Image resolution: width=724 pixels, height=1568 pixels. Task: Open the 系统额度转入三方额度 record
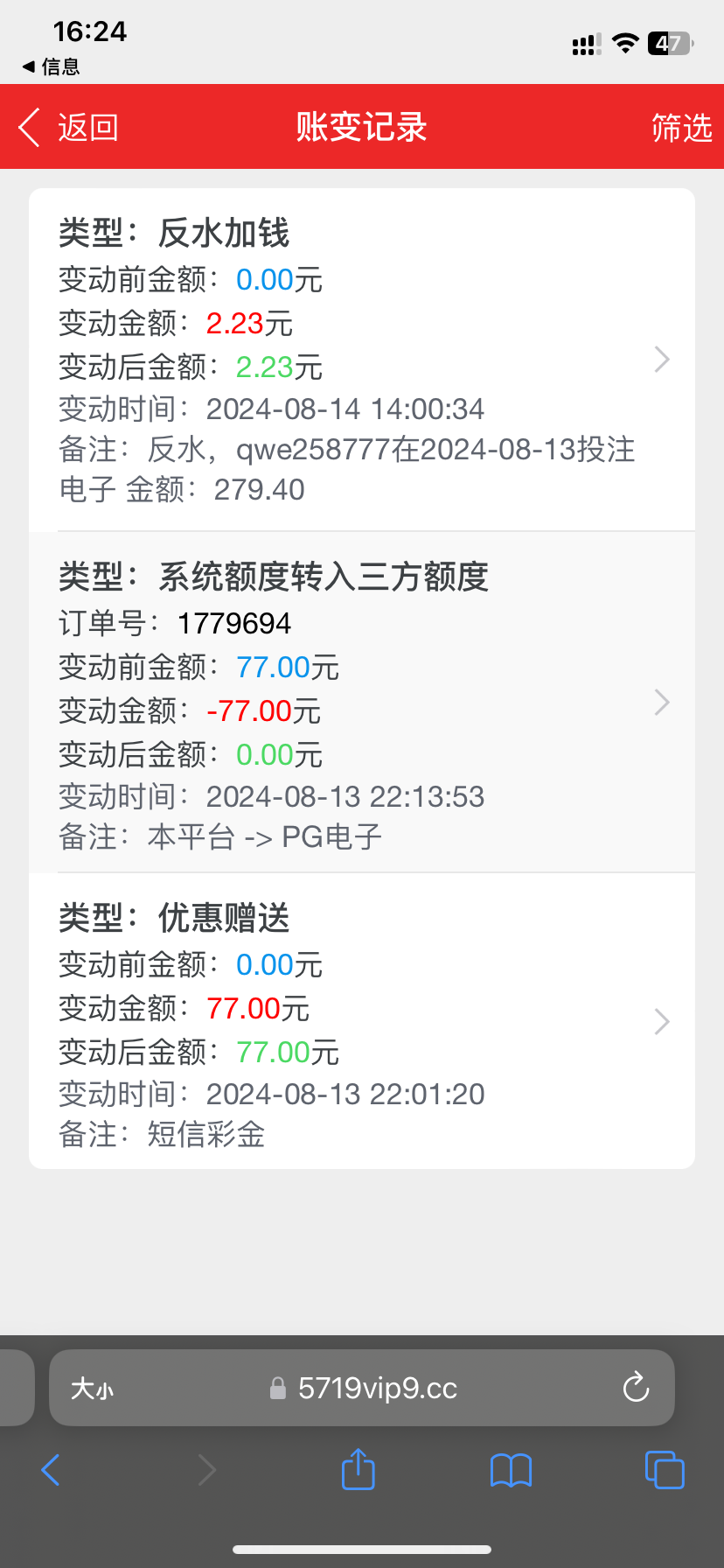click(362, 703)
